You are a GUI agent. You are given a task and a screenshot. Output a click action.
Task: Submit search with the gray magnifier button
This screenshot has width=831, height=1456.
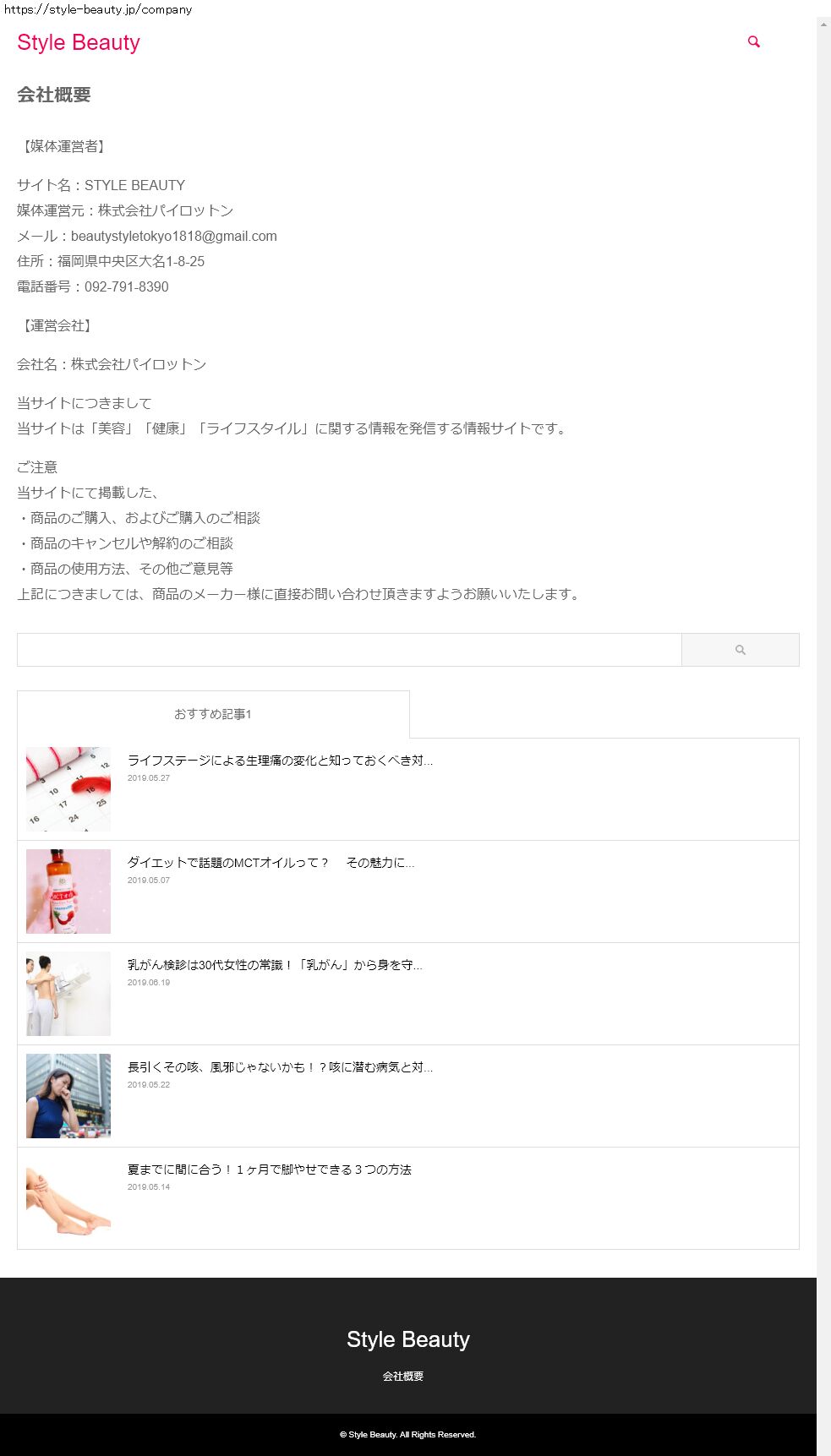click(740, 650)
